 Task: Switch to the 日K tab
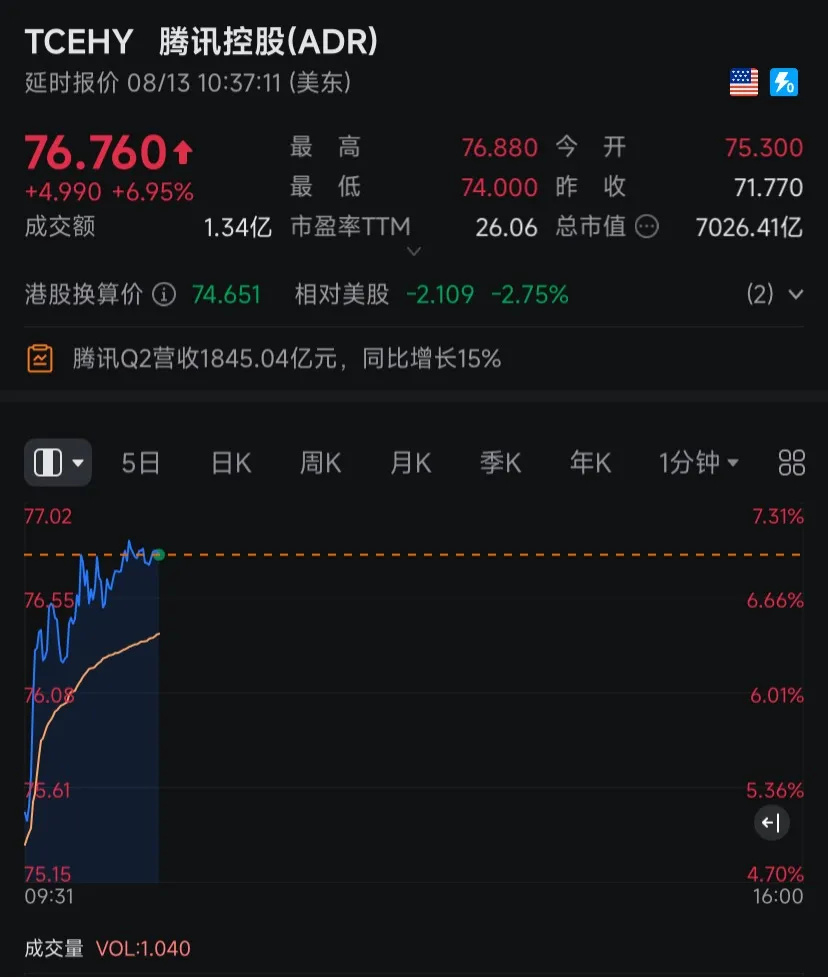230,463
